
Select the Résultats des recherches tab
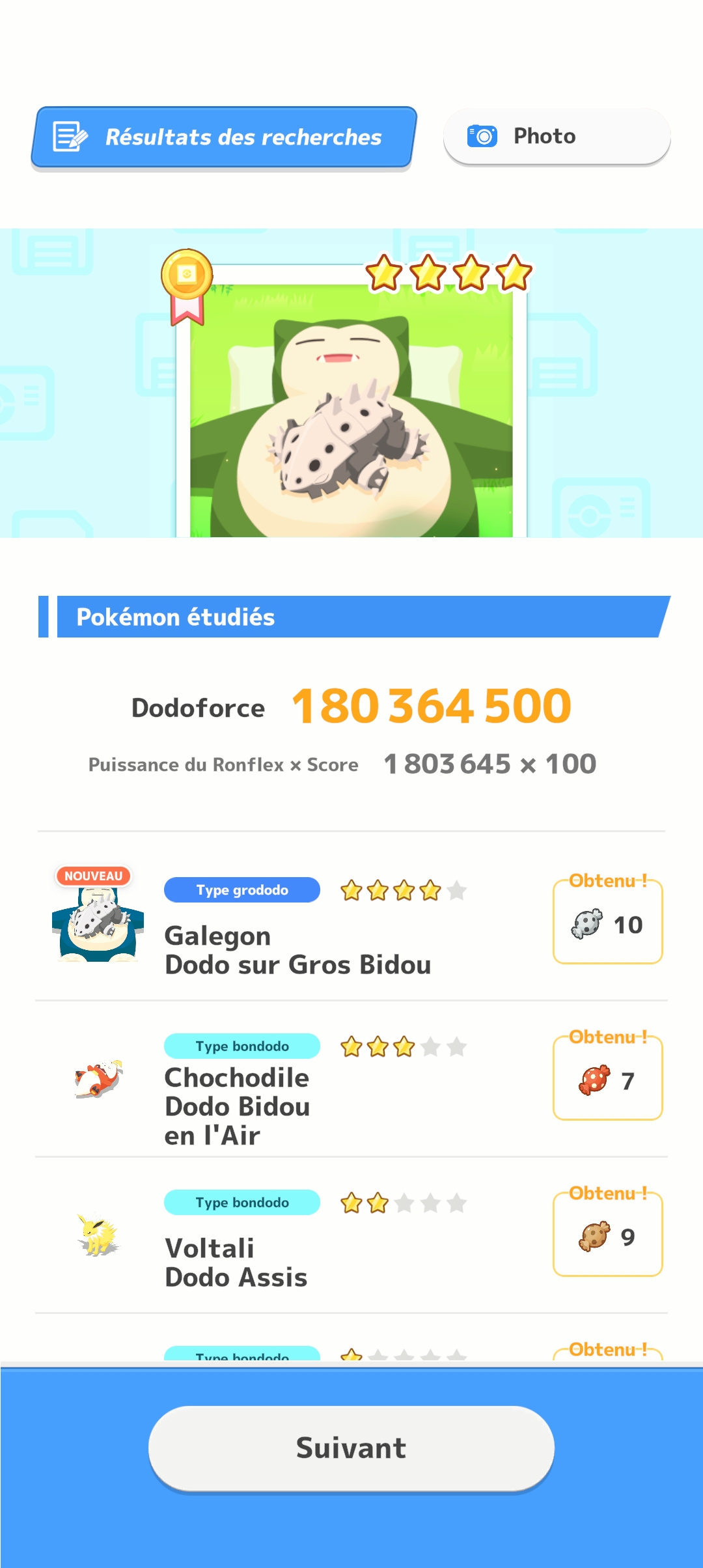(x=223, y=137)
